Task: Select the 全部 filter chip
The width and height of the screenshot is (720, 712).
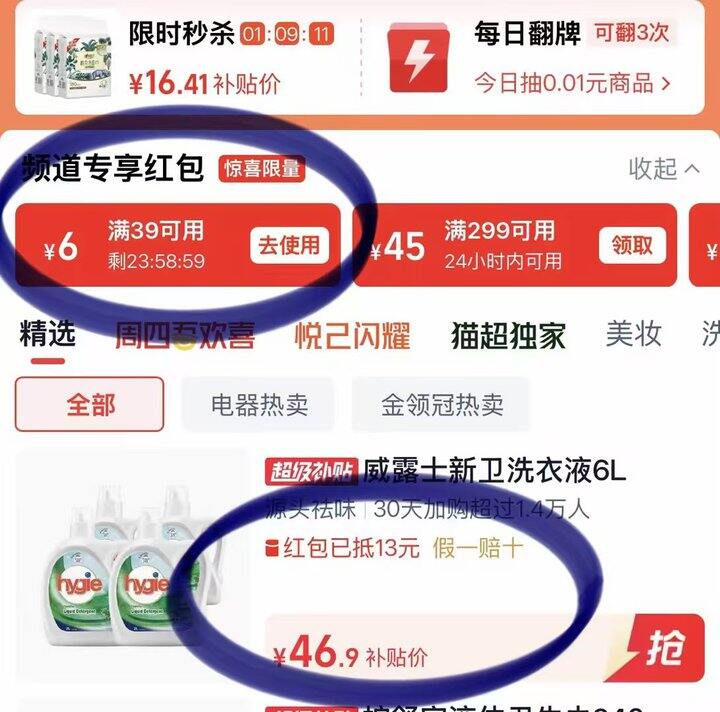Action: (90, 405)
